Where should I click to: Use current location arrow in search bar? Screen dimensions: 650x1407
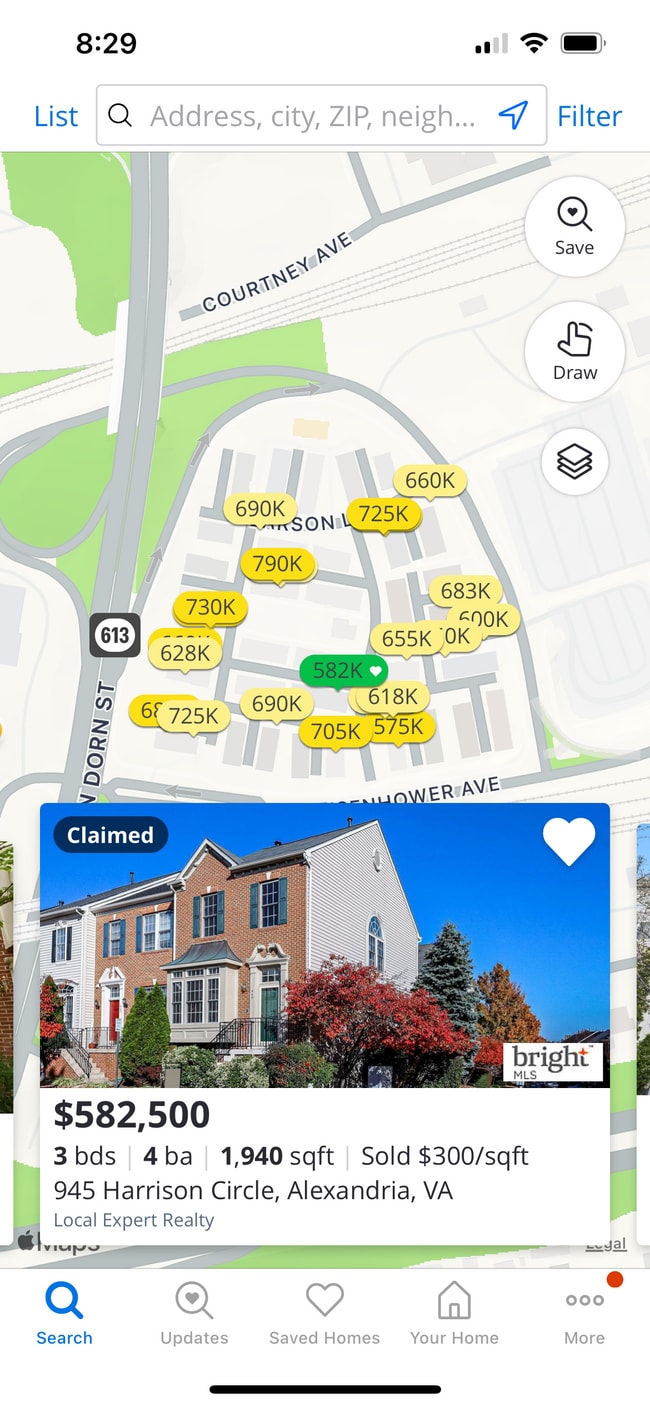pos(513,116)
